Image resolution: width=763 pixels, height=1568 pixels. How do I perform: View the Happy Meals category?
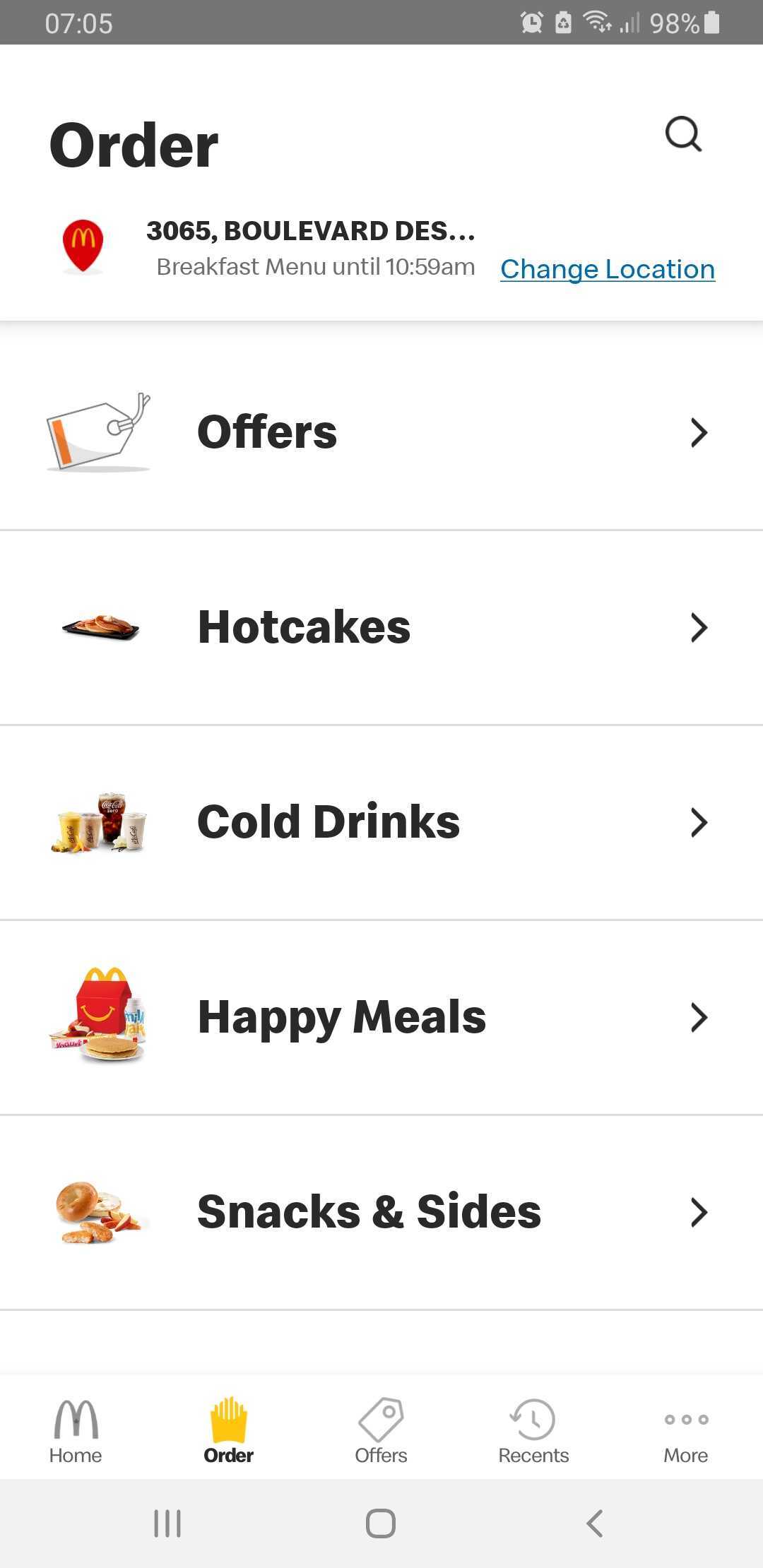pos(381,1017)
